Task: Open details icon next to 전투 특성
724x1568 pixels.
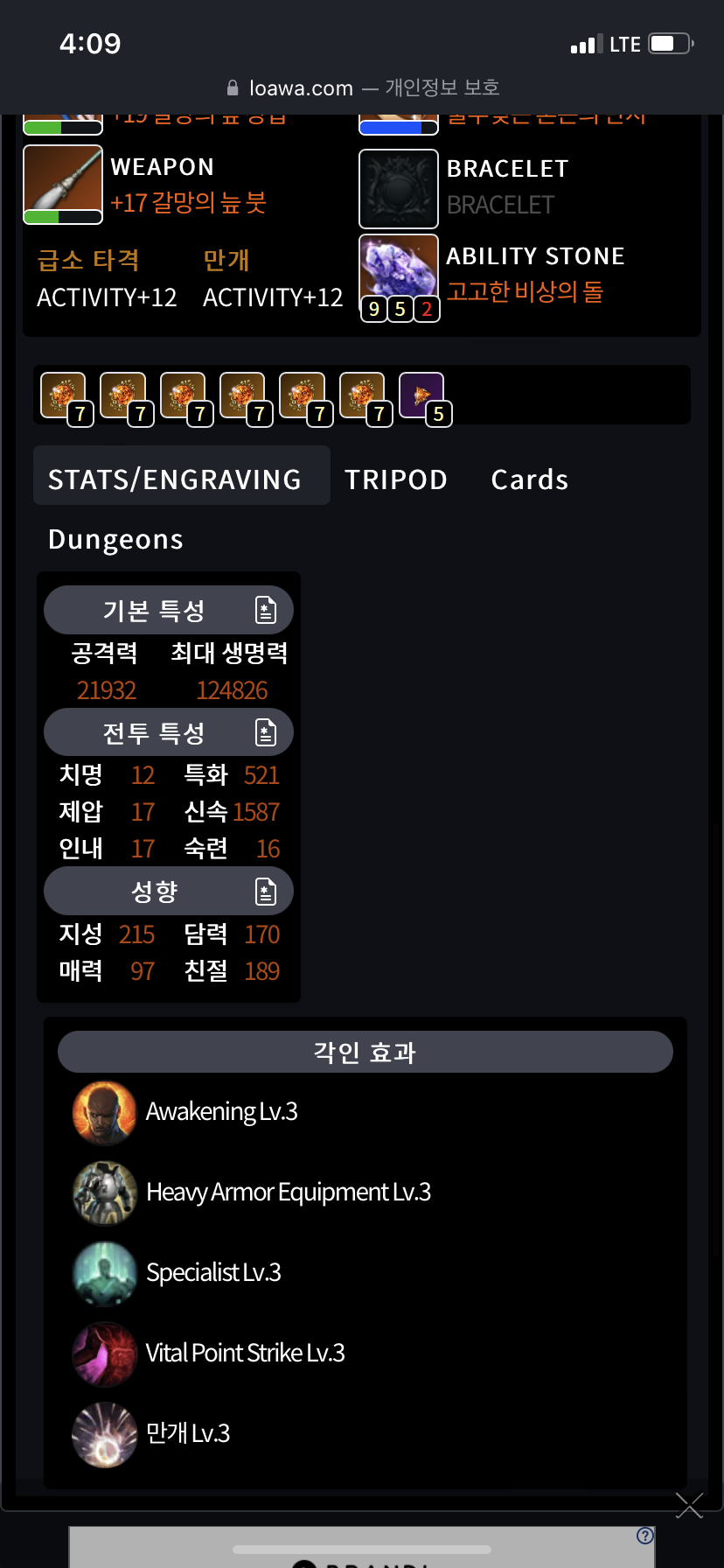Action: click(x=265, y=732)
